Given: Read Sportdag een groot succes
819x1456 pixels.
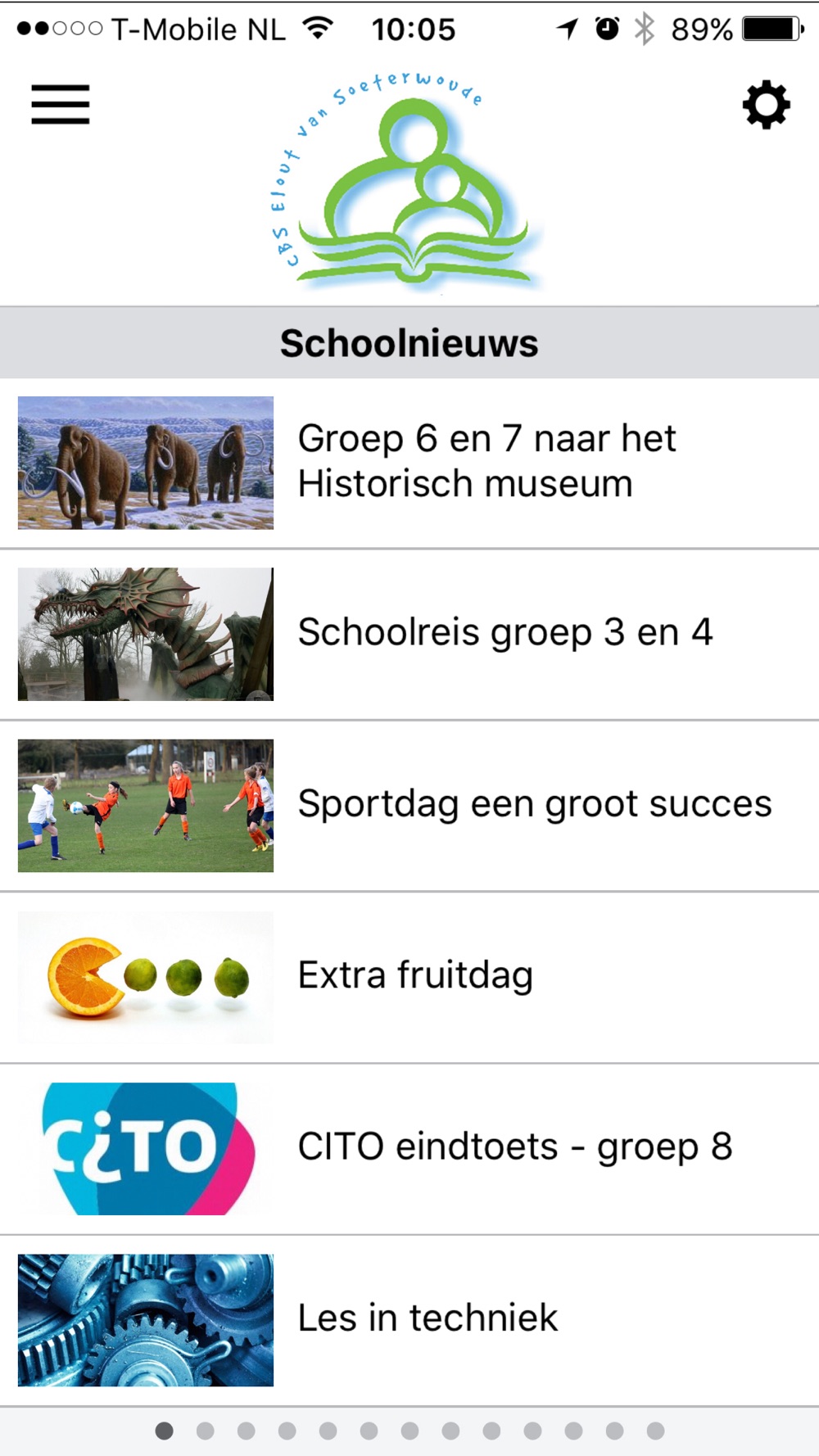Looking at the screenshot, I should [409, 806].
